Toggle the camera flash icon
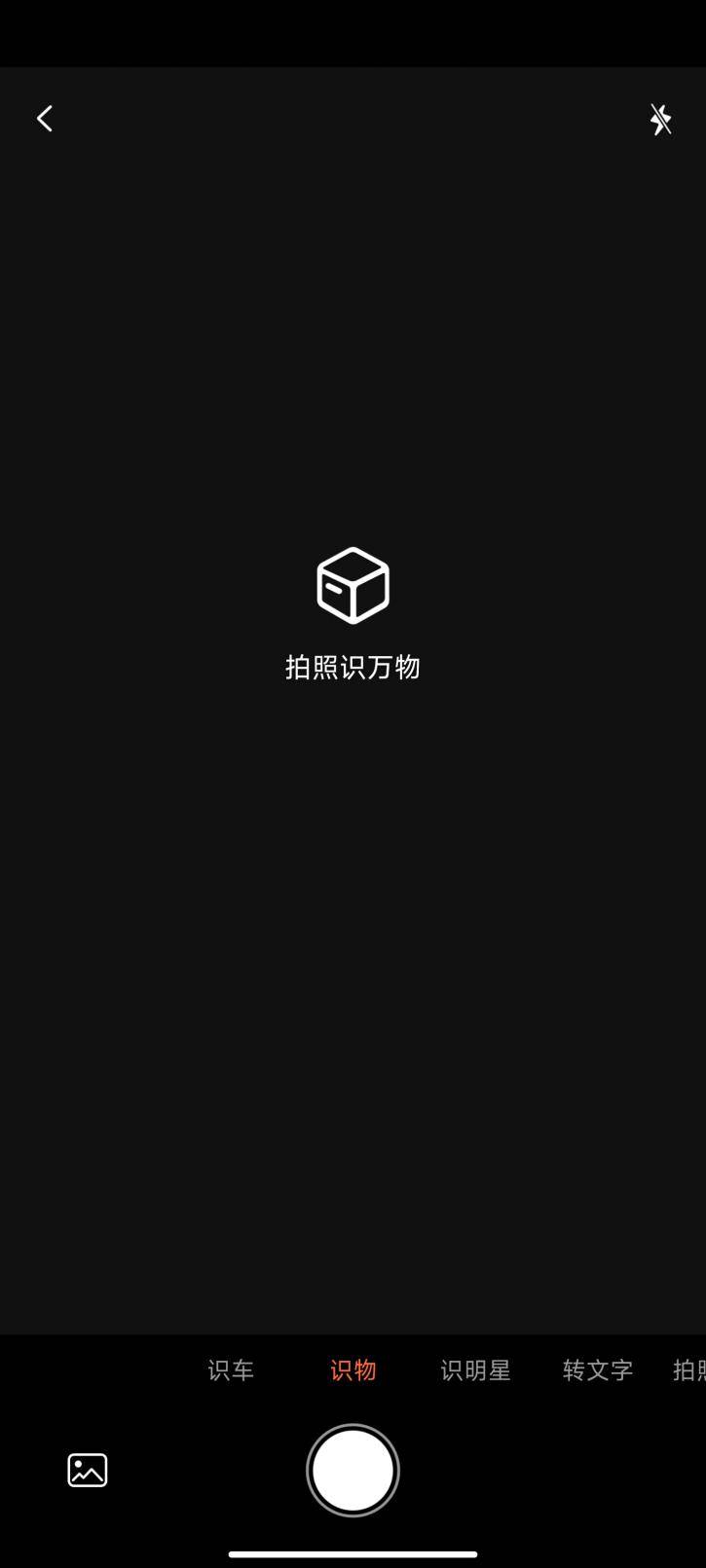 [x=661, y=120]
